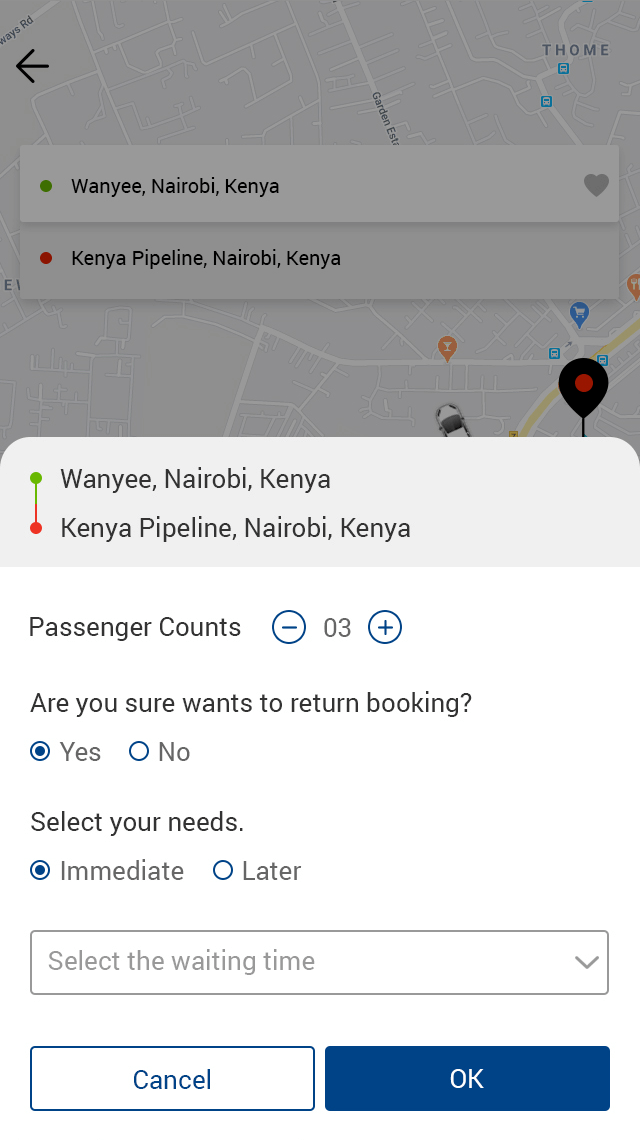Select No for return booking

tap(140, 752)
